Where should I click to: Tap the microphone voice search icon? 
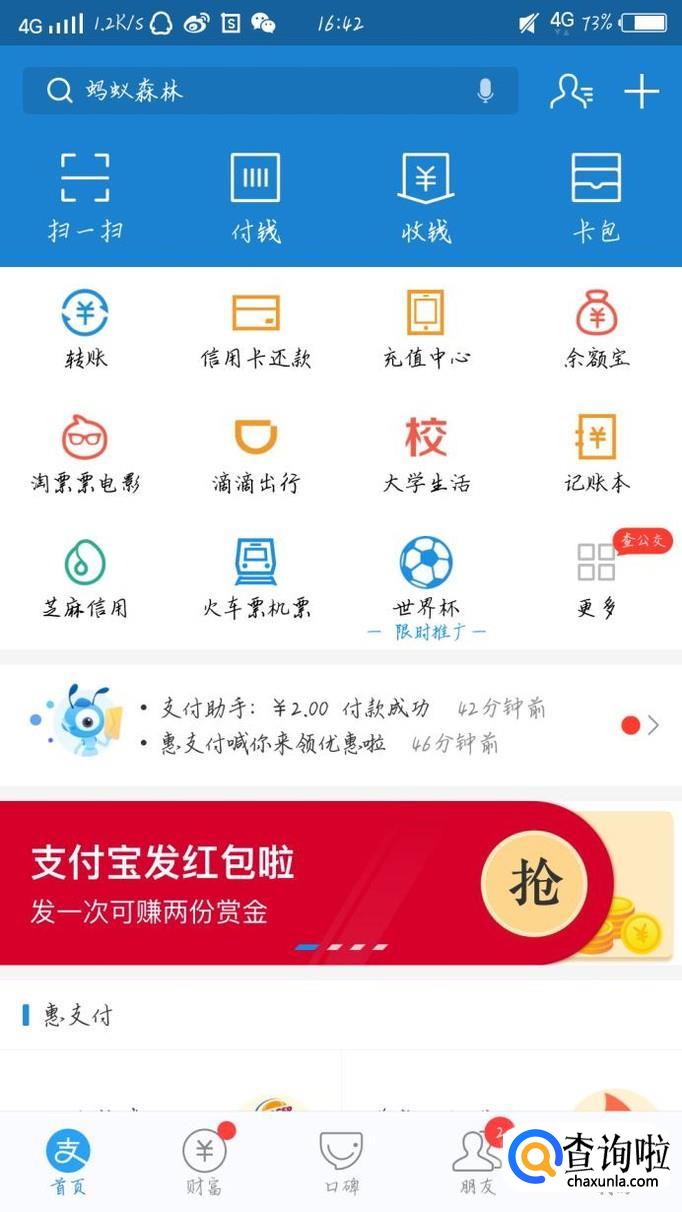pos(485,91)
